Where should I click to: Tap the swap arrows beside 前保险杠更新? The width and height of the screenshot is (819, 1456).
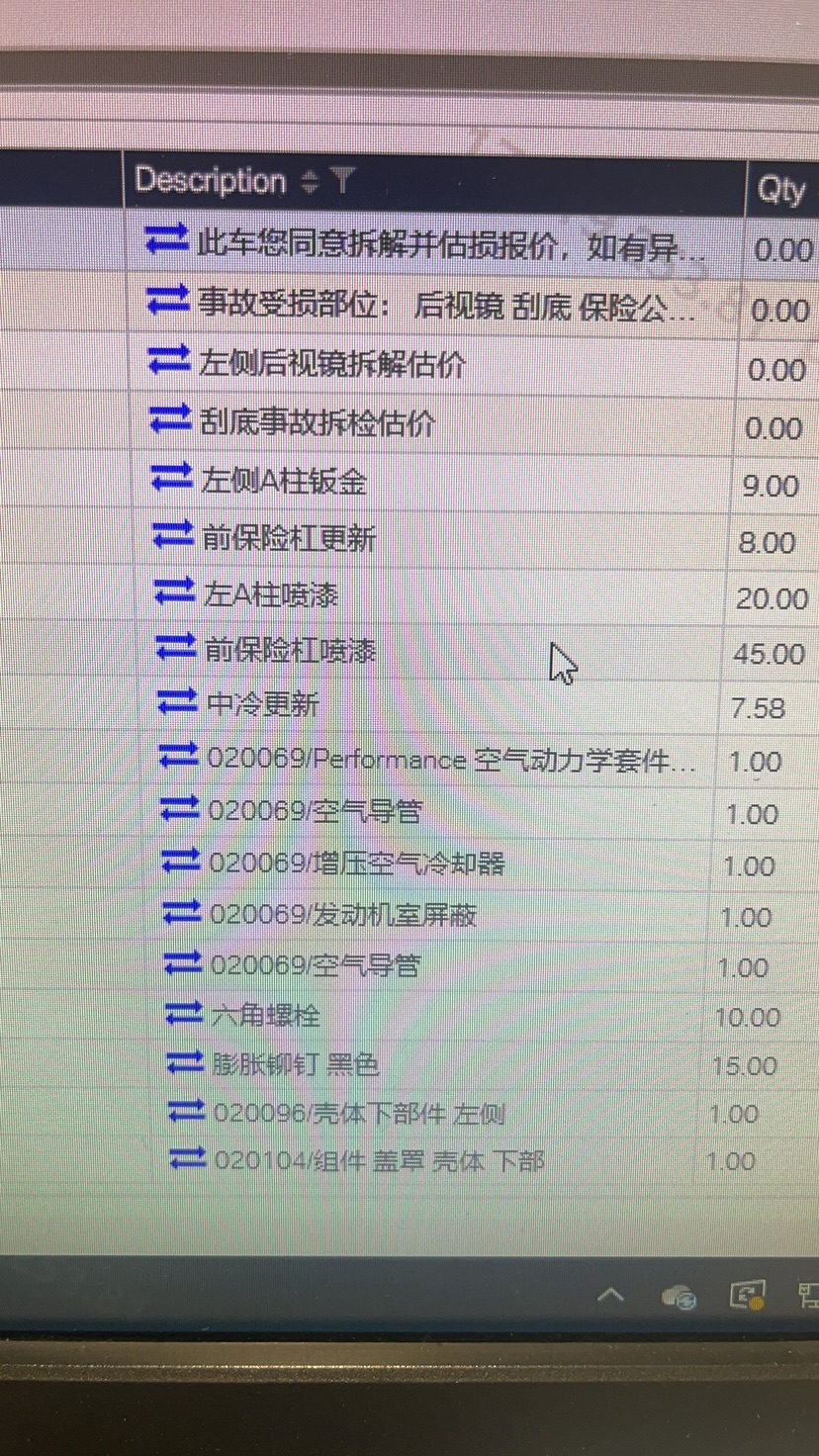(173, 535)
